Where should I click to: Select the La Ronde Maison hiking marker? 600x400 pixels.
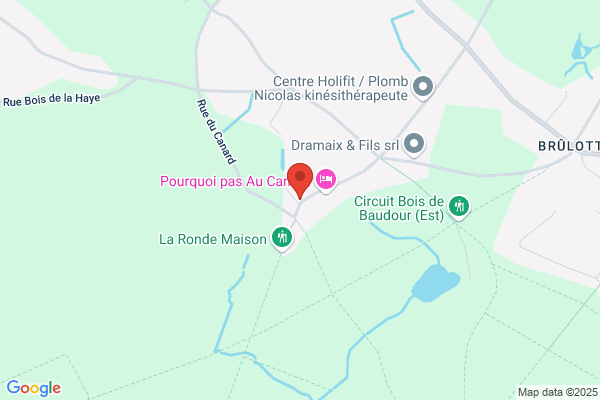point(282,239)
